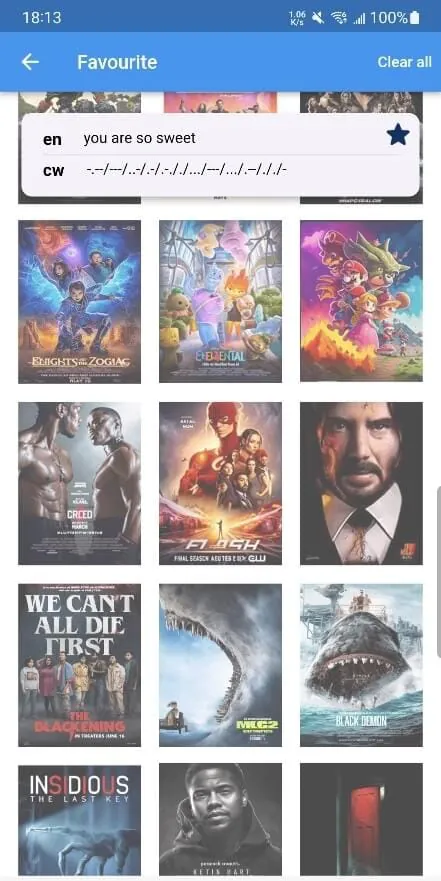Image resolution: width=441 pixels, height=881 pixels.
Task: Select the poster of bearded man in suit
Action: (361, 483)
